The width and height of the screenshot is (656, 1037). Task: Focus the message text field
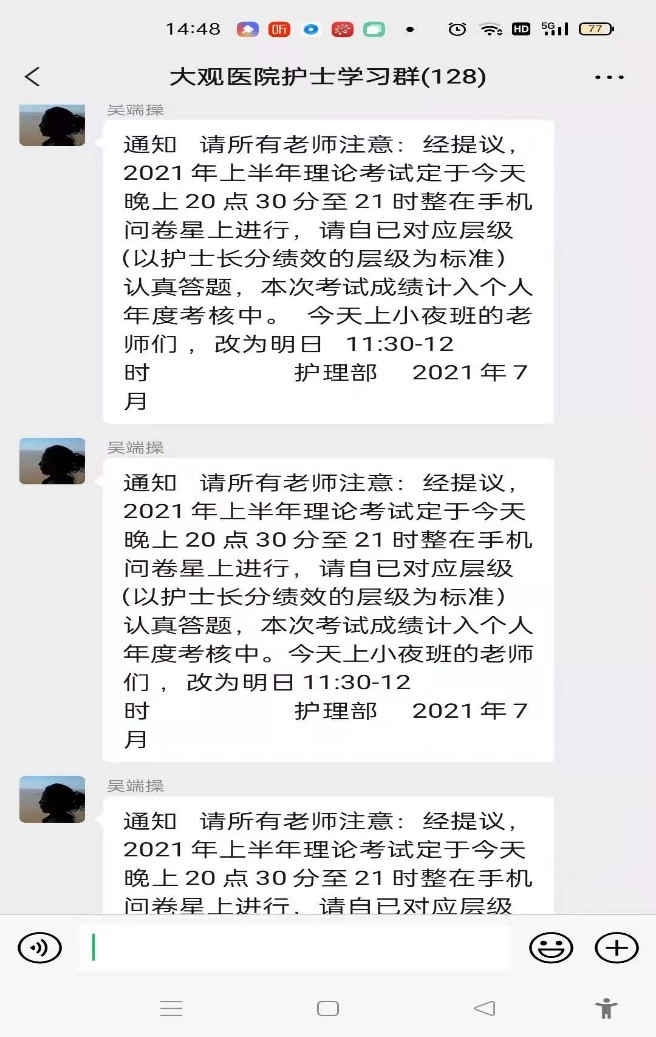click(x=295, y=947)
